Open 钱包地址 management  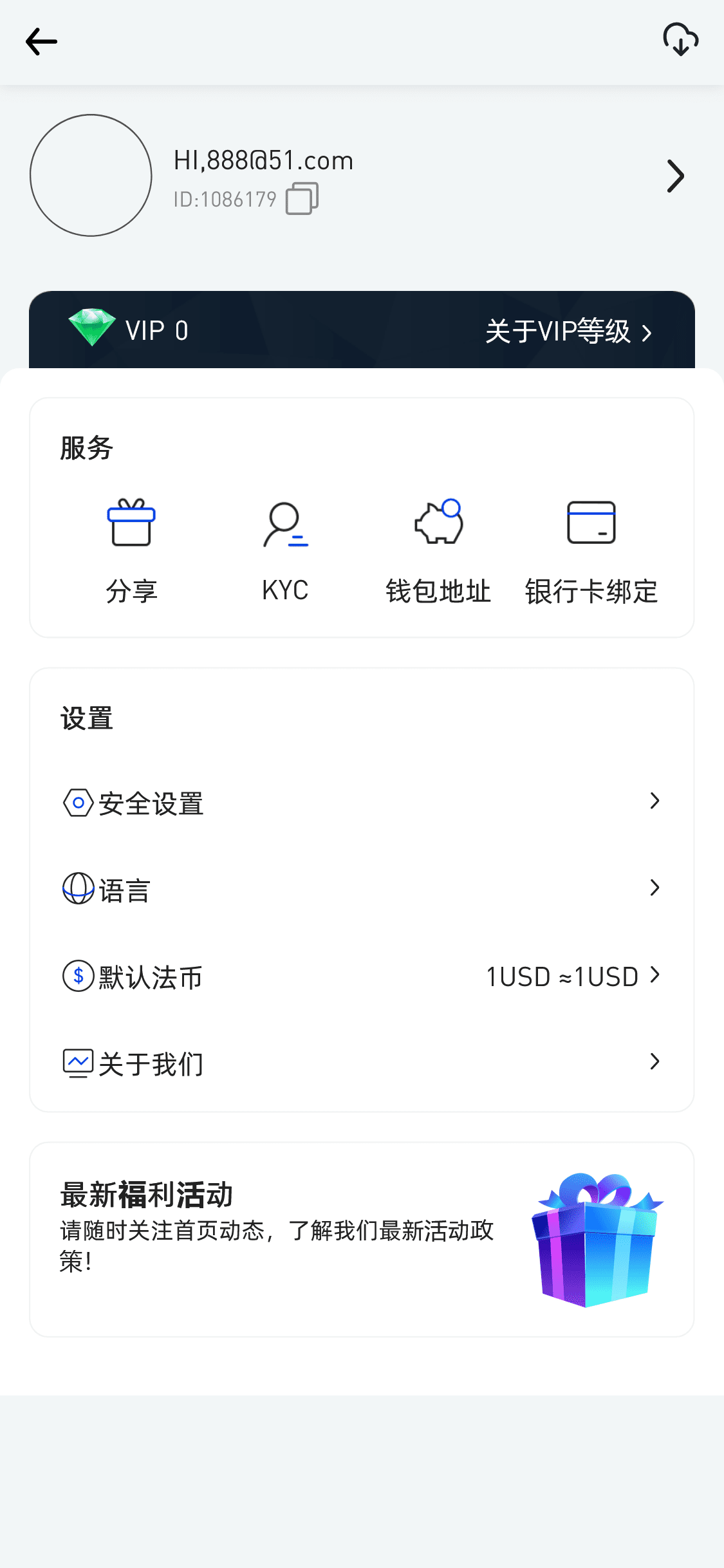tap(438, 551)
